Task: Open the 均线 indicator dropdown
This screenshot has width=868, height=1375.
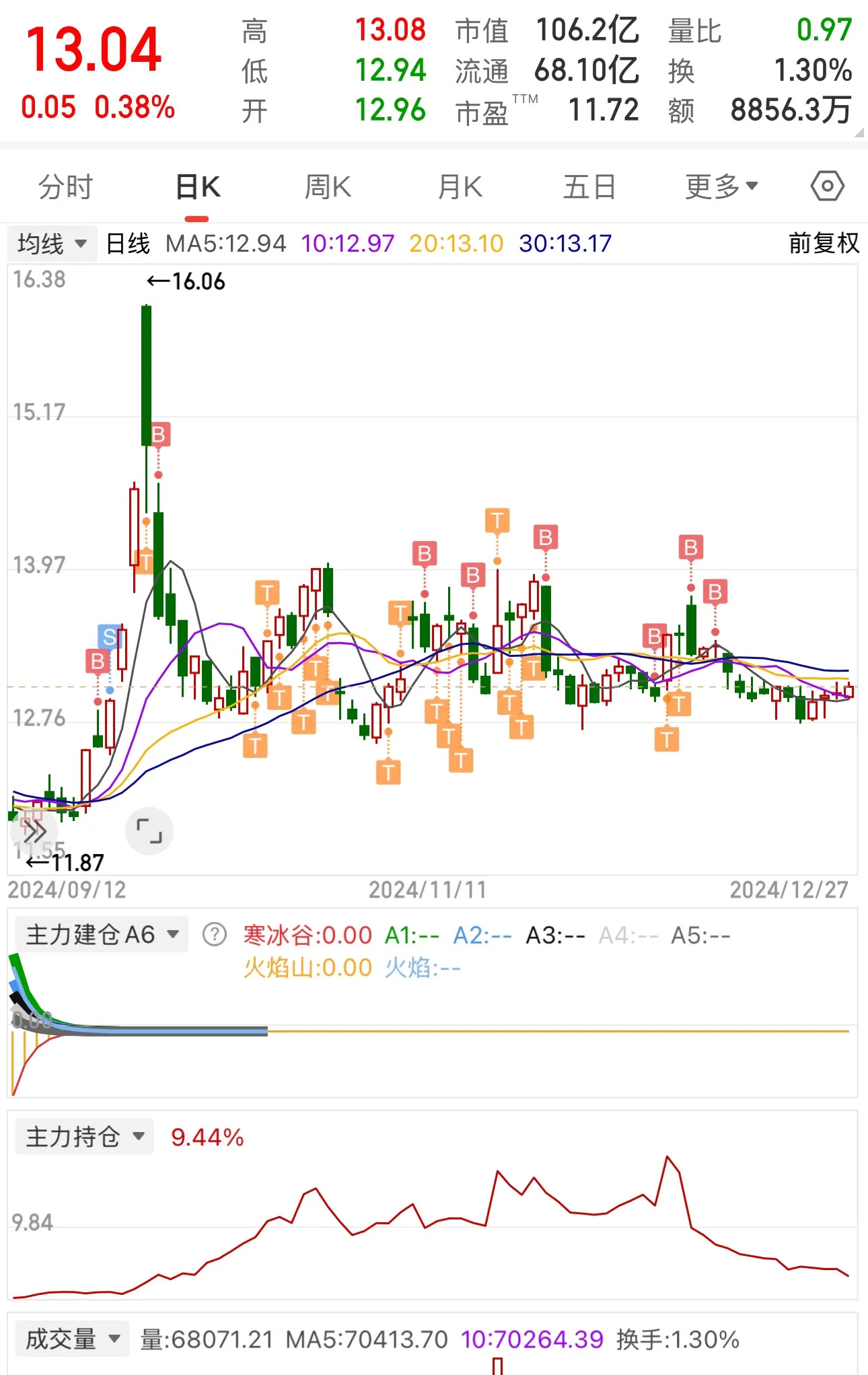Action: pyautogui.click(x=52, y=244)
